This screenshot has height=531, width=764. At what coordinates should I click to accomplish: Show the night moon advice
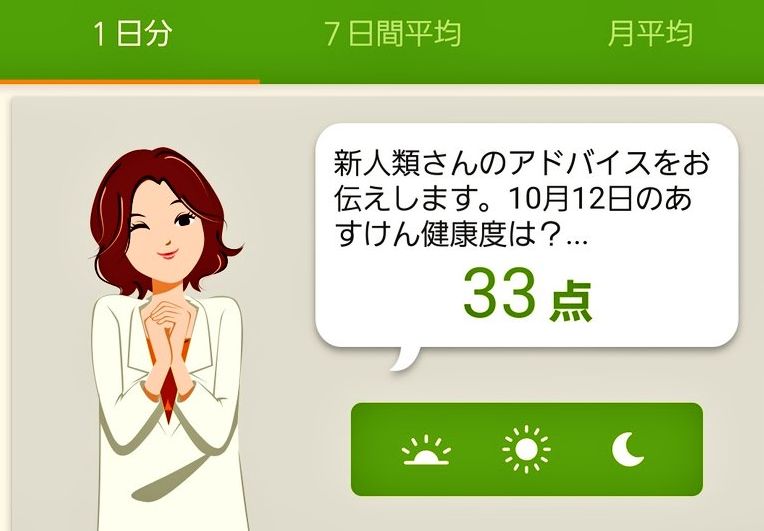point(628,450)
